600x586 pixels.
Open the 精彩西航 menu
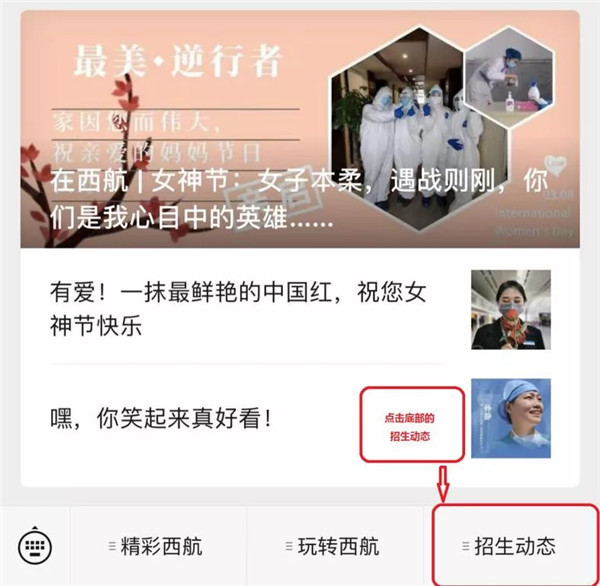155,546
